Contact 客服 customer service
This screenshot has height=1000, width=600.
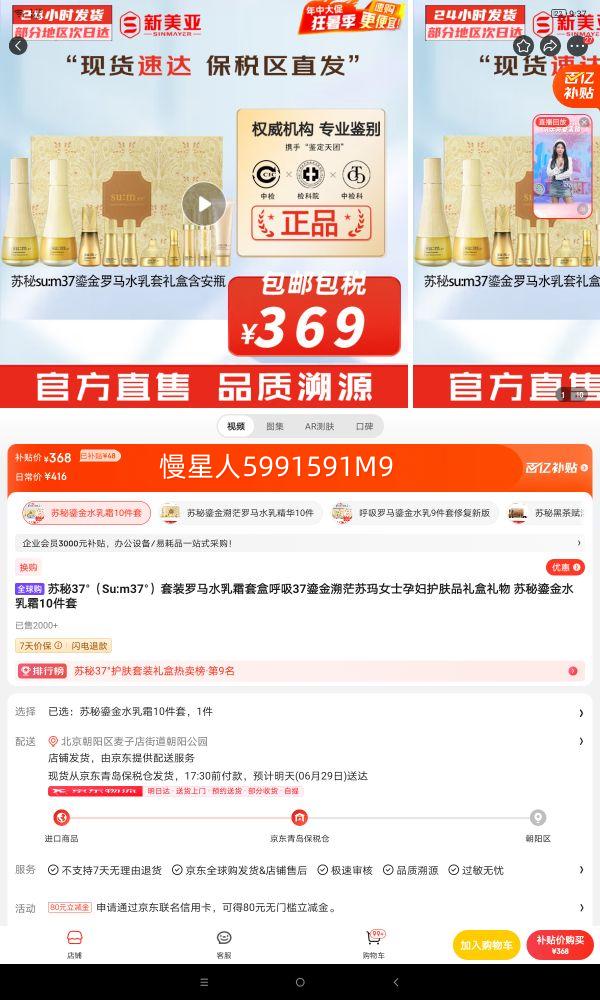tap(224, 944)
